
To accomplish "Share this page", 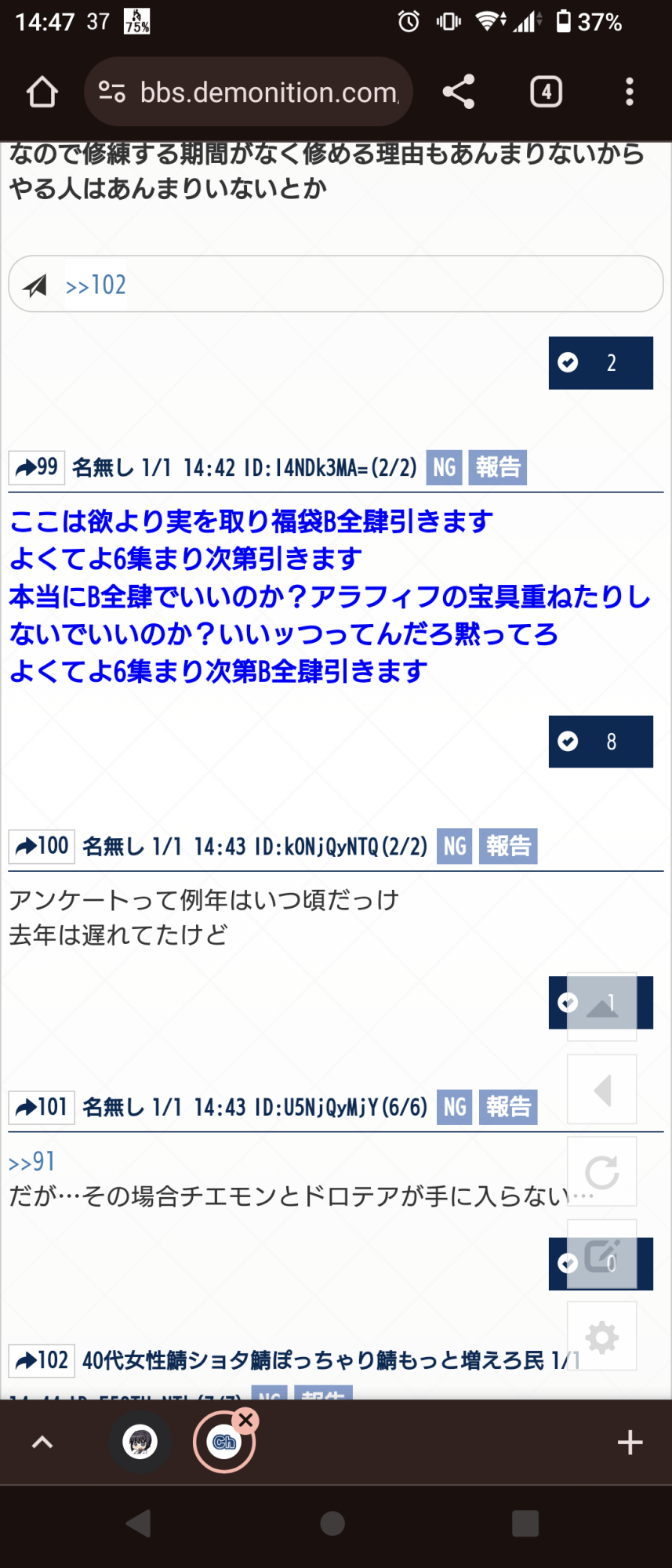I will (459, 92).
